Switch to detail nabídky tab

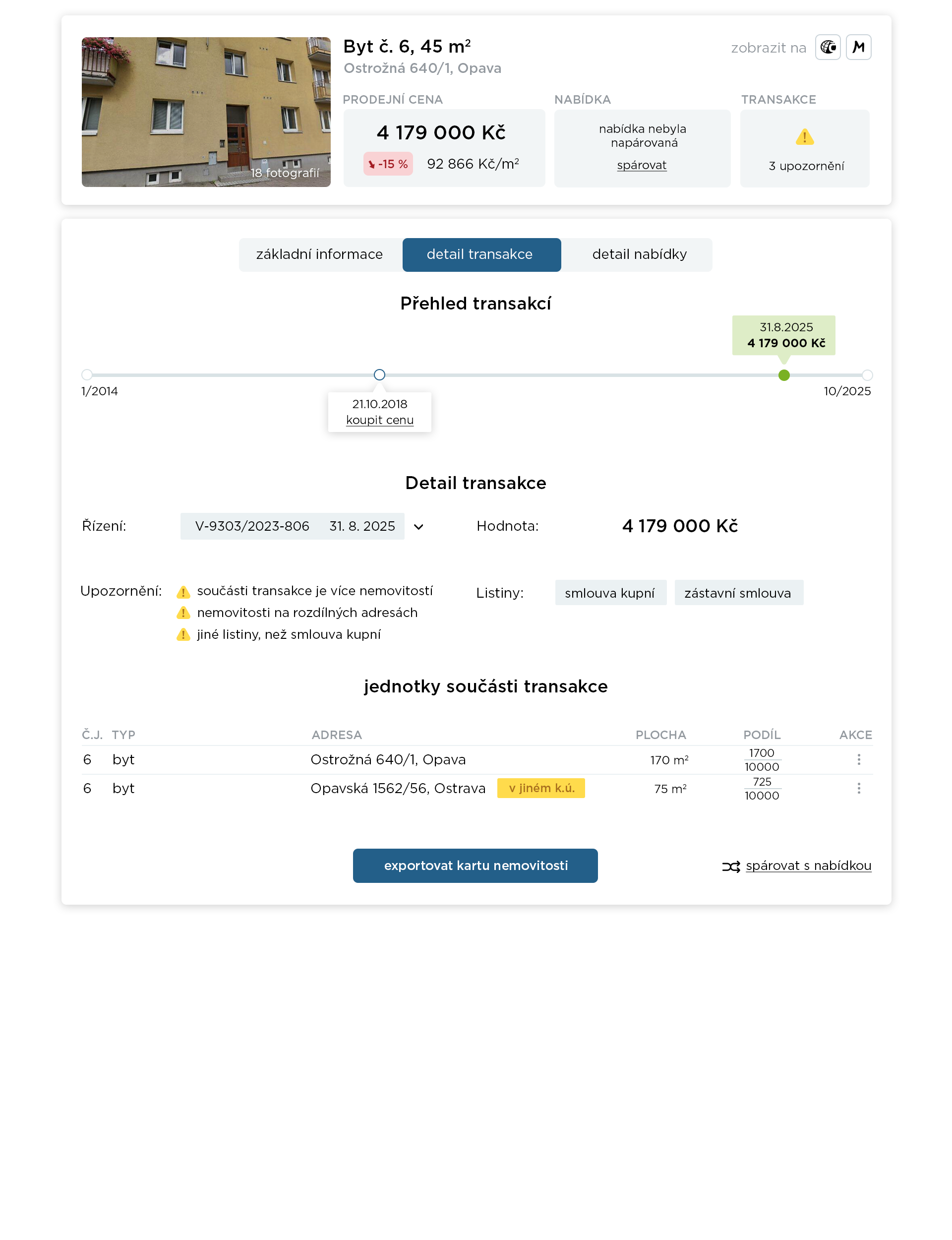[639, 254]
